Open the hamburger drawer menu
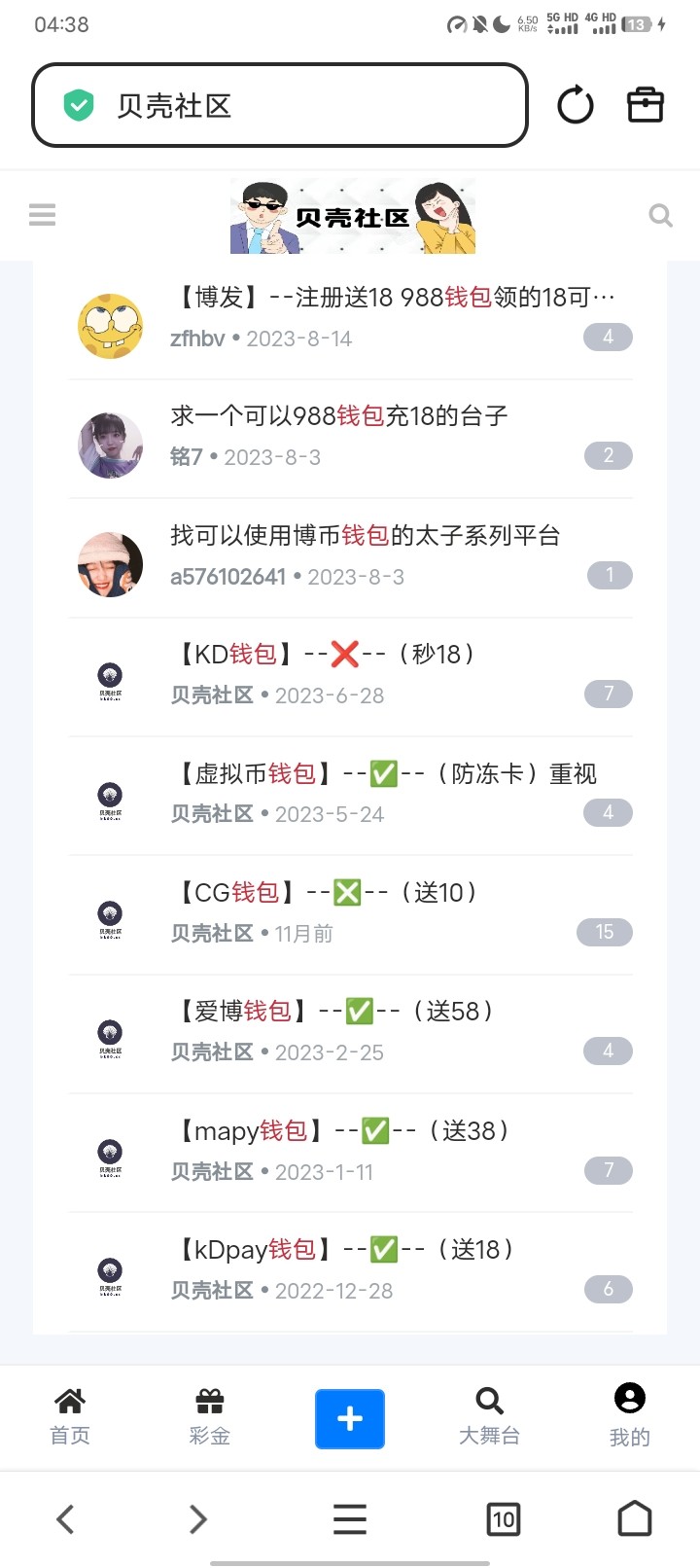This screenshot has height=1568, width=700. [42, 214]
